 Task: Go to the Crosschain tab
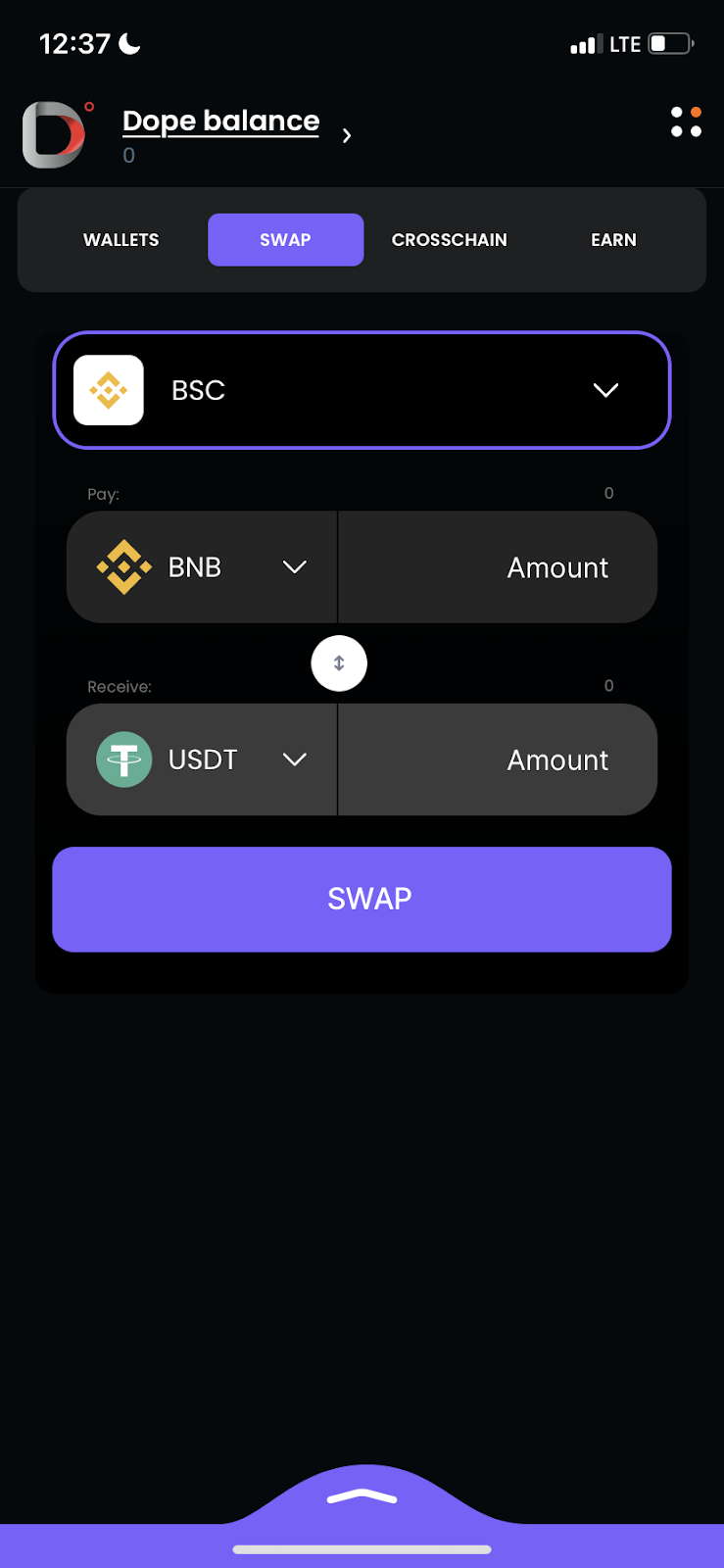450,240
